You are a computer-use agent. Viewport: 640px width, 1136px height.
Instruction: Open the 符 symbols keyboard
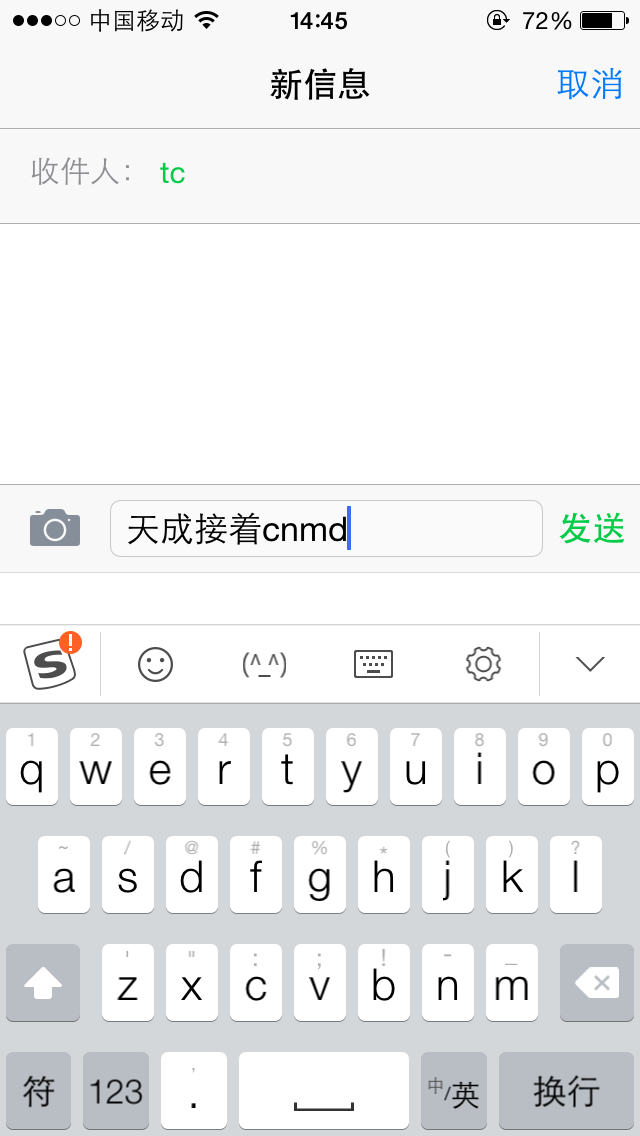(38, 1091)
